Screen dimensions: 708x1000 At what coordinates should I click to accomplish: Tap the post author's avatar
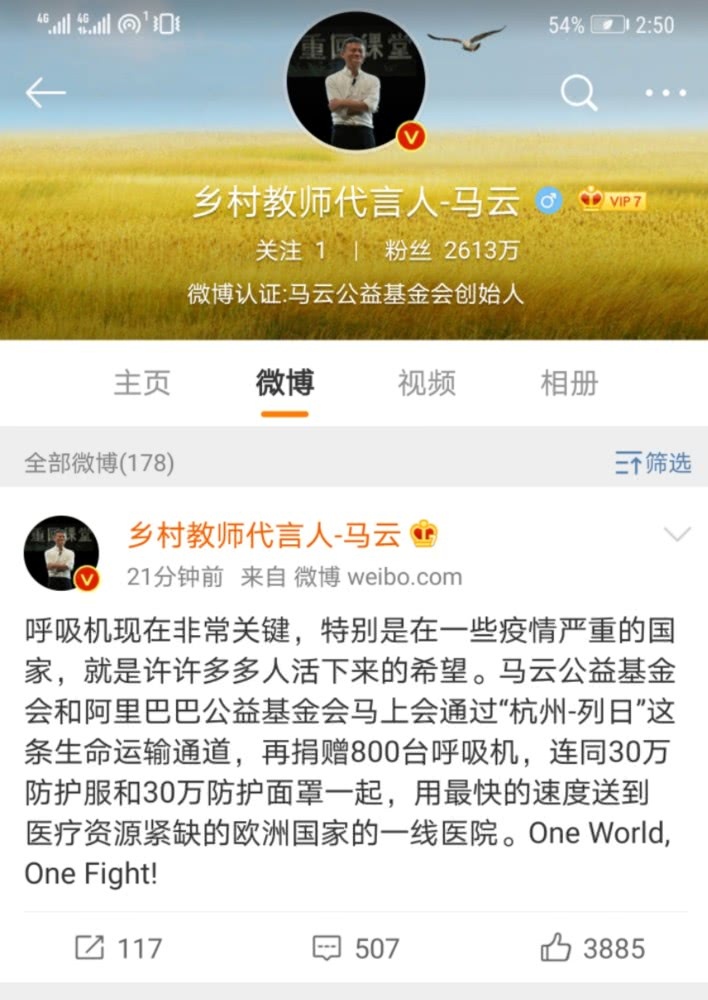[61, 553]
